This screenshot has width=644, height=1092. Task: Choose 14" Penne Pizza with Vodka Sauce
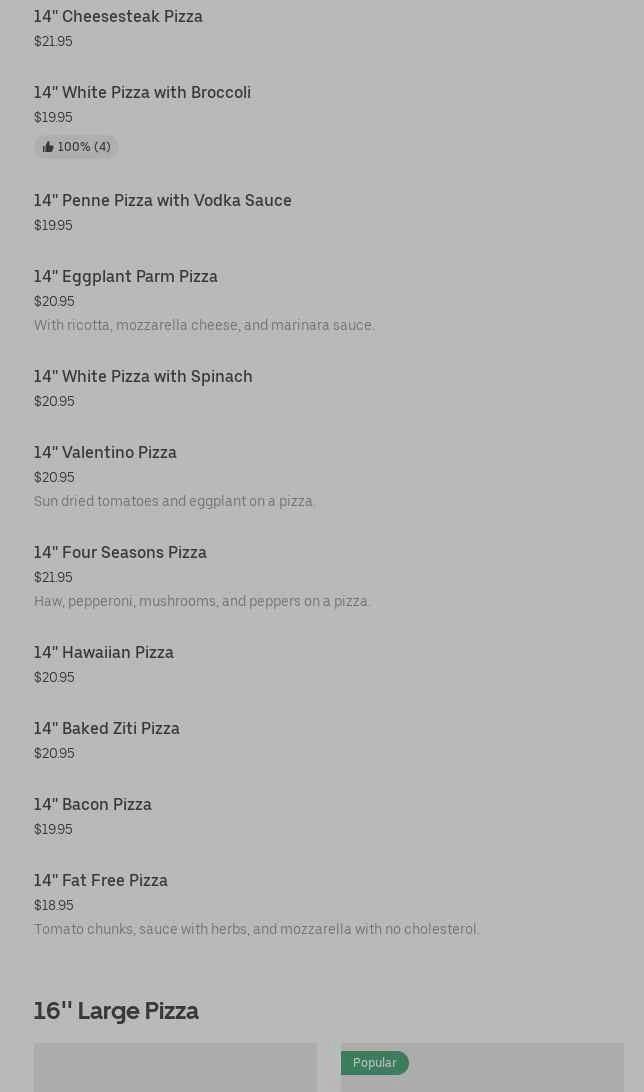[163, 201]
